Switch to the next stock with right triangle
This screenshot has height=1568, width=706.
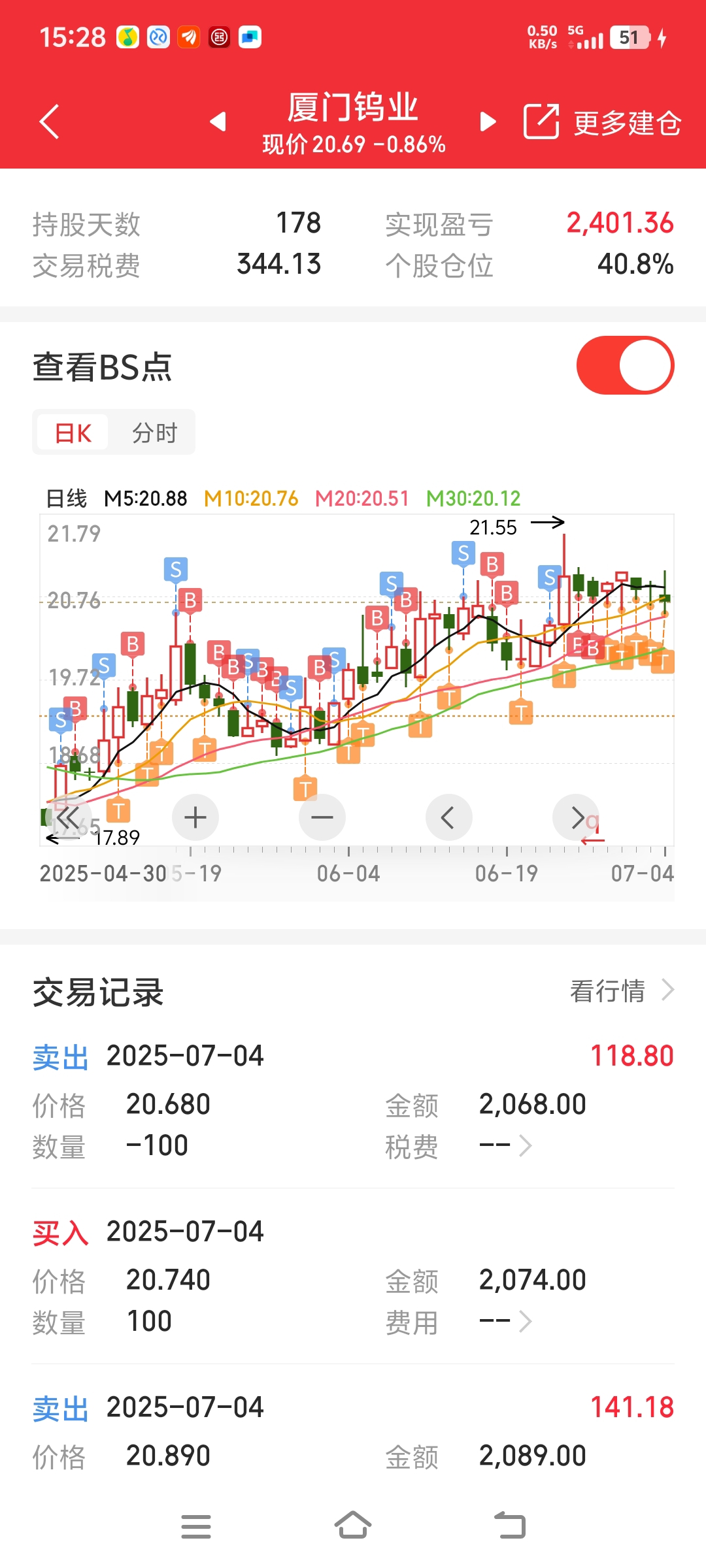pos(488,122)
